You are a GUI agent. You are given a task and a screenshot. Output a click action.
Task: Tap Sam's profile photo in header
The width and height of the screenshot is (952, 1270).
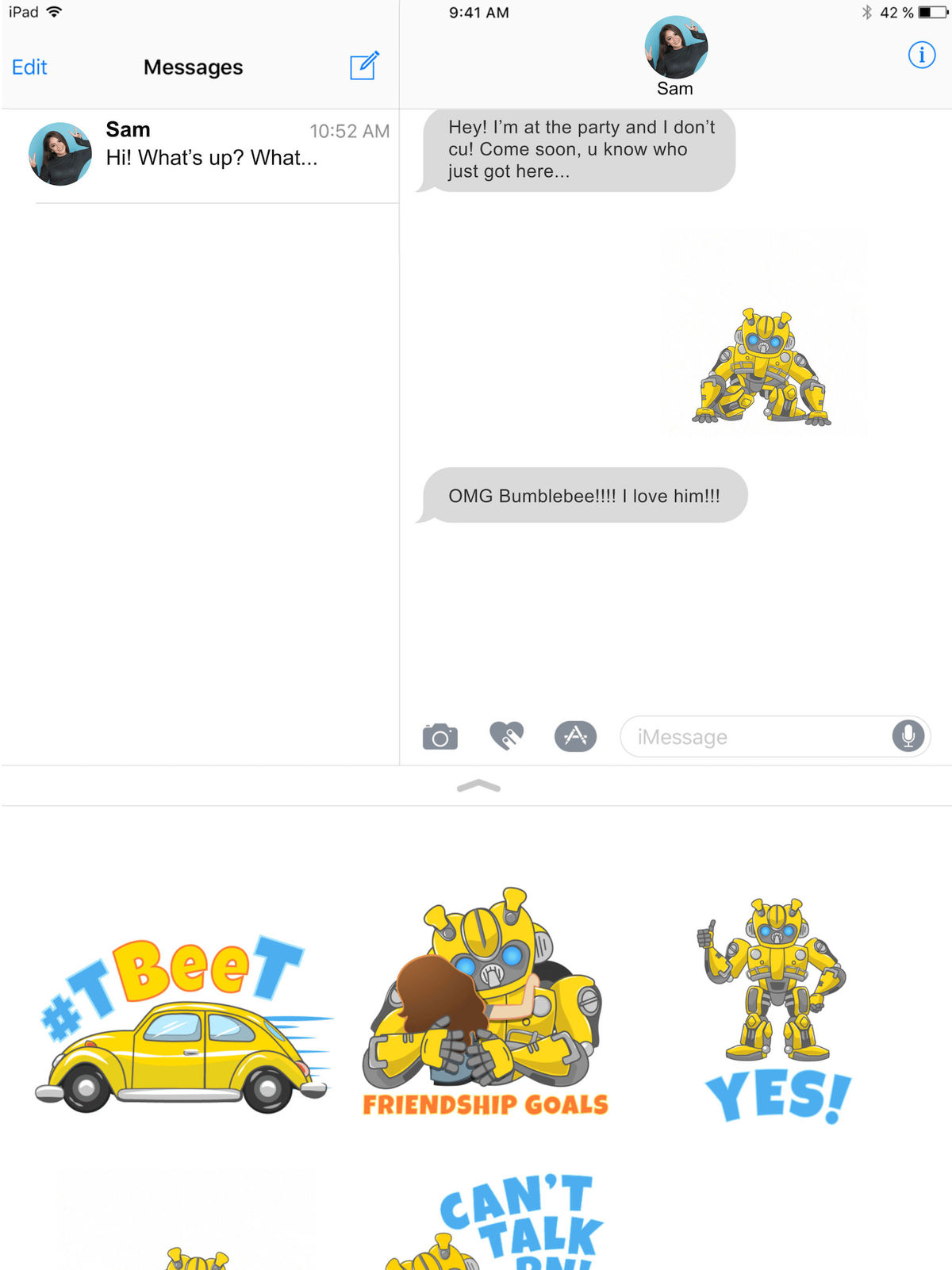(675, 47)
